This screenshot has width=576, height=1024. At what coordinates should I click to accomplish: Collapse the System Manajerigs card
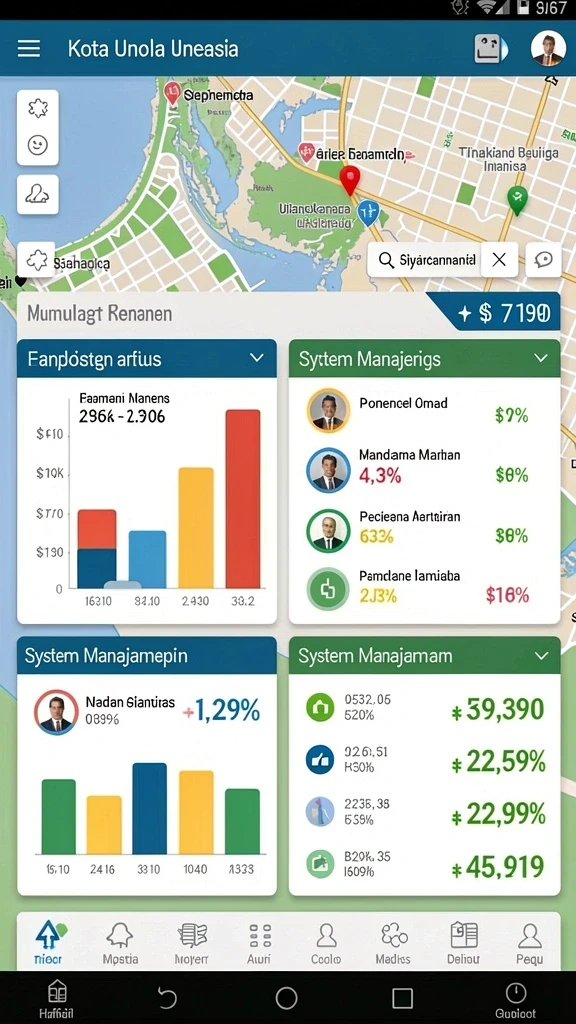click(541, 358)
